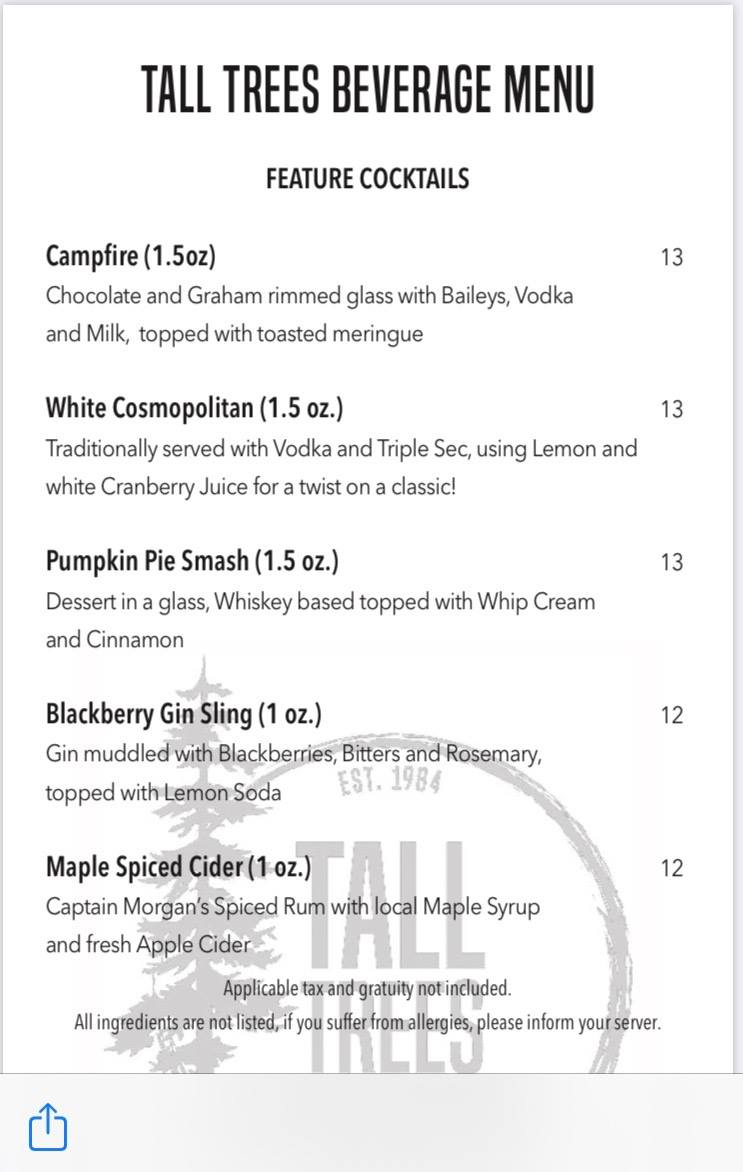Screen dimensions: 743x1172
Task: Open the share sheet for this menu
Action: [x=47, y=1127]
